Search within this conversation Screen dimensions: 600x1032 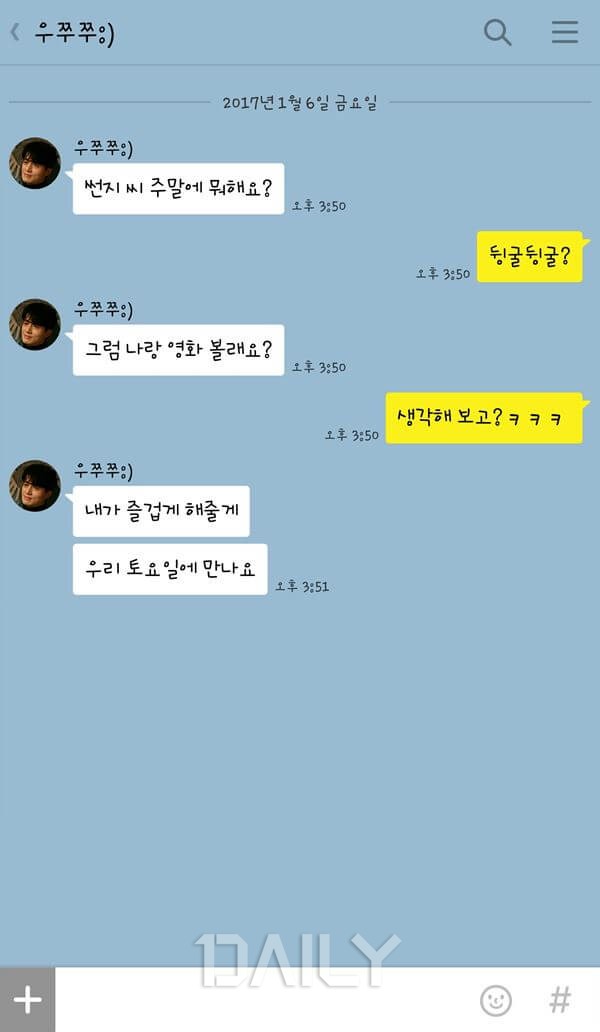pos(497,32)
